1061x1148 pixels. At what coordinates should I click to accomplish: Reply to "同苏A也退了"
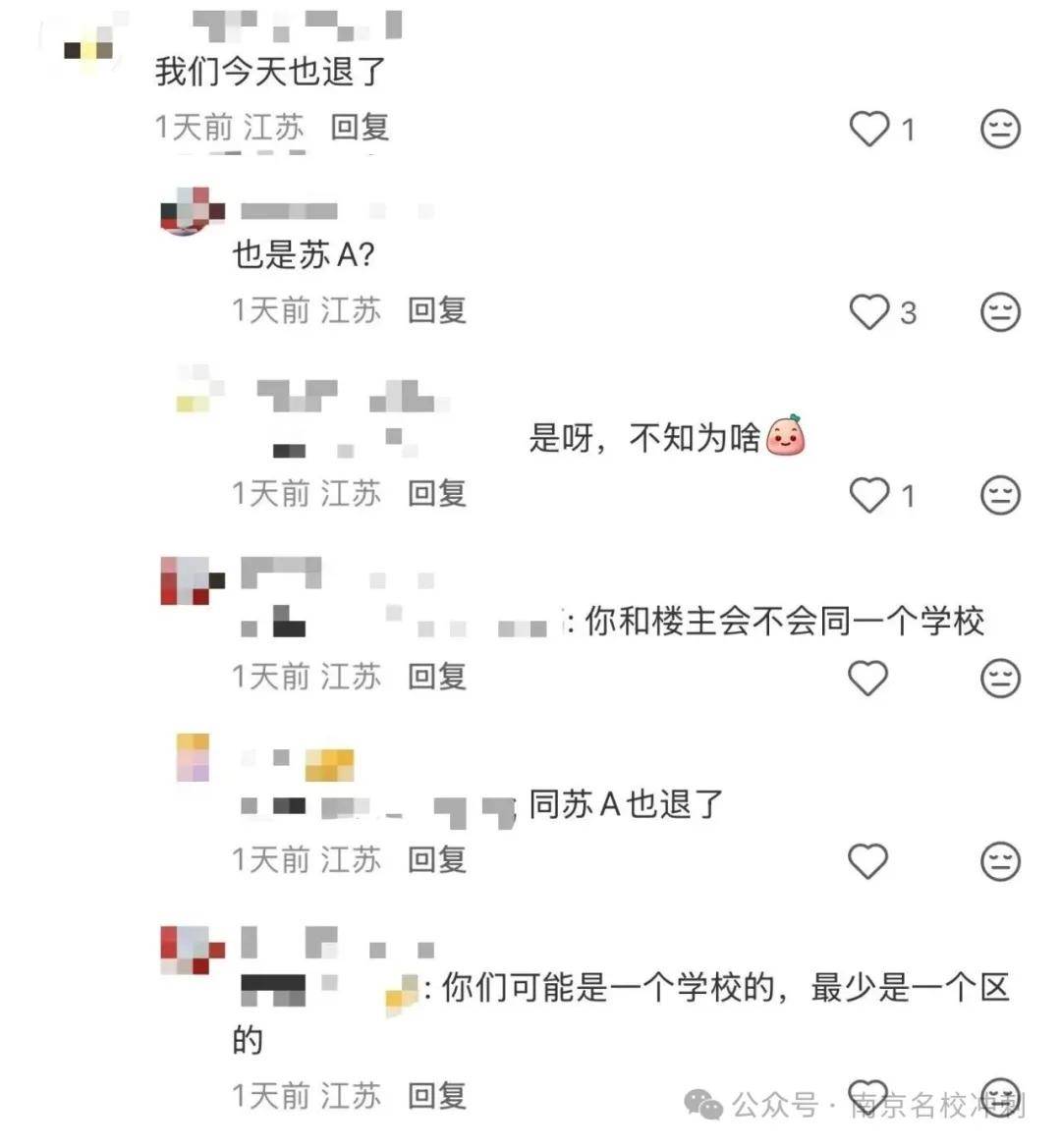click(x=436, y=859)
